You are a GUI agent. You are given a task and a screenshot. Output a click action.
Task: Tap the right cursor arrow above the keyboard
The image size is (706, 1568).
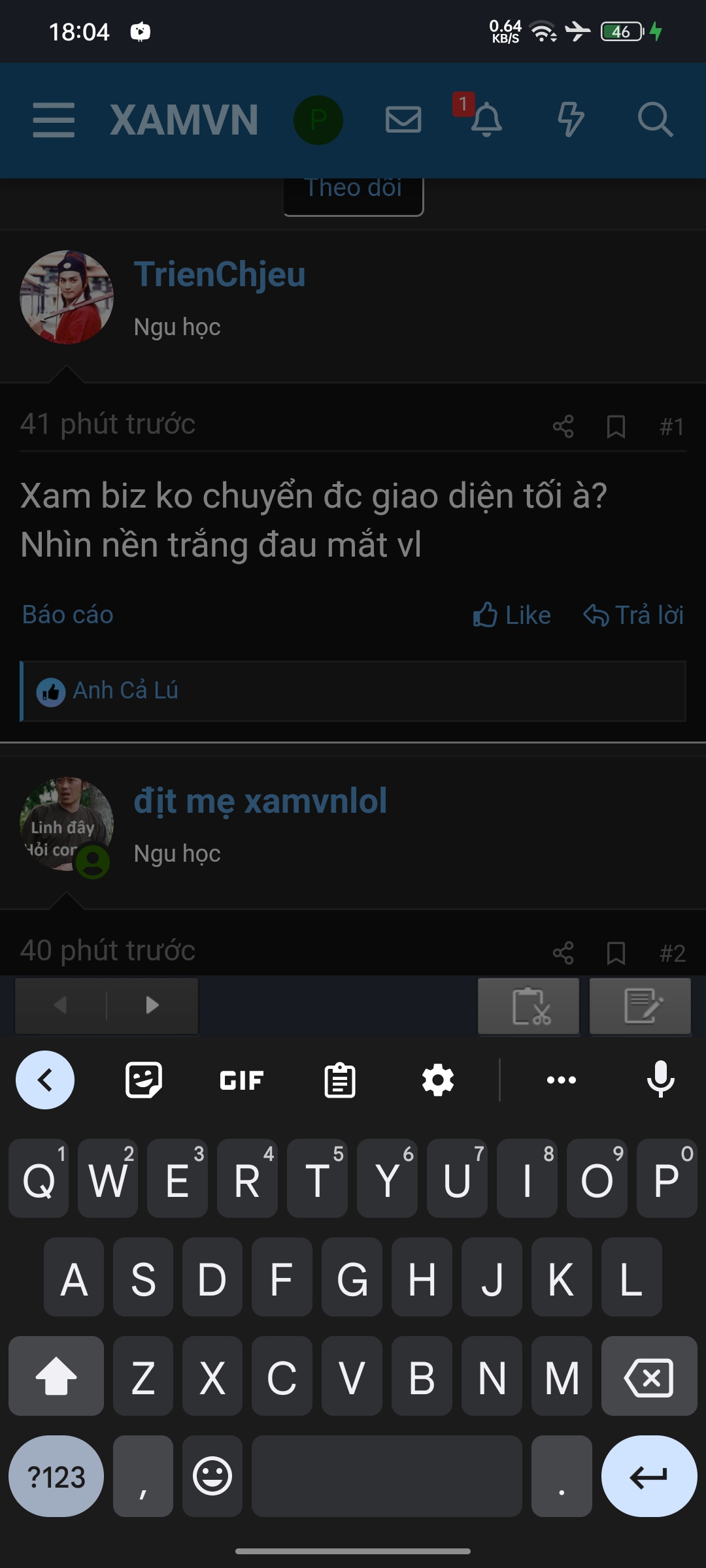[x=154, y=1006]
